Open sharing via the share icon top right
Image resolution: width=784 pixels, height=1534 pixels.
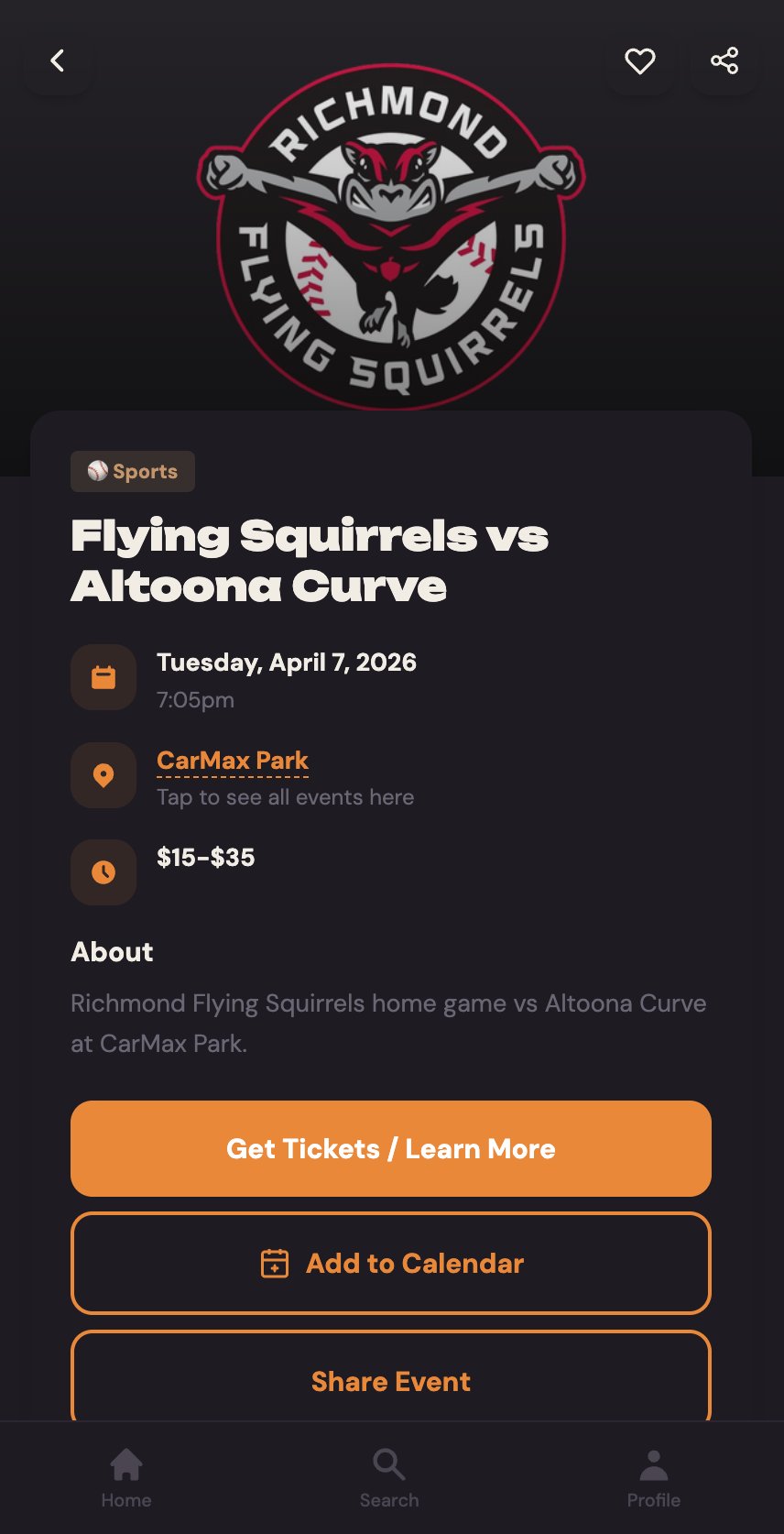click(724, 60)
